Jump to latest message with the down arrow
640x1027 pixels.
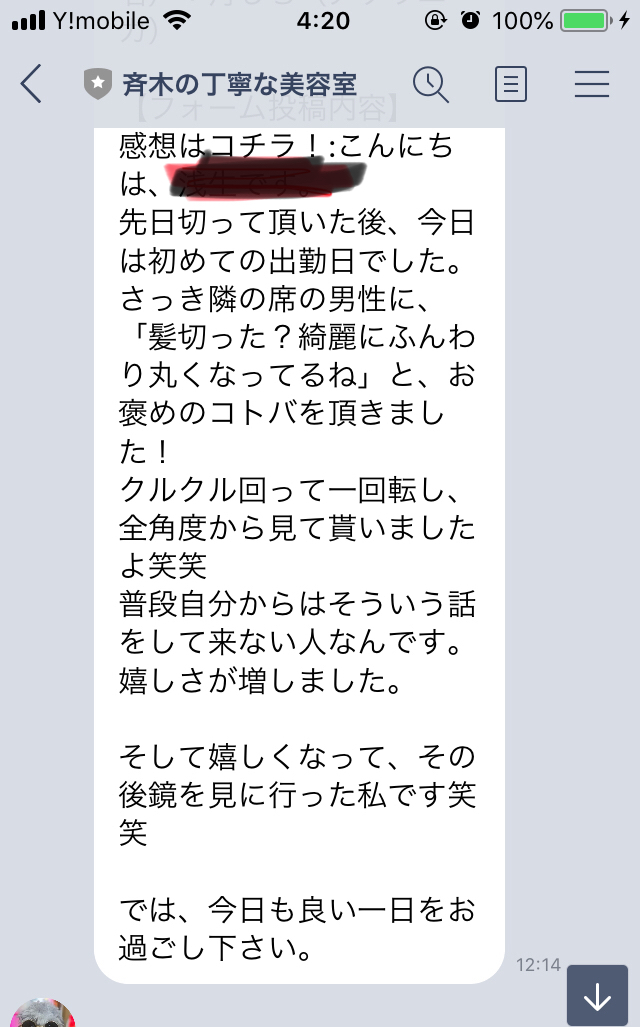click(x=597, y=996)
